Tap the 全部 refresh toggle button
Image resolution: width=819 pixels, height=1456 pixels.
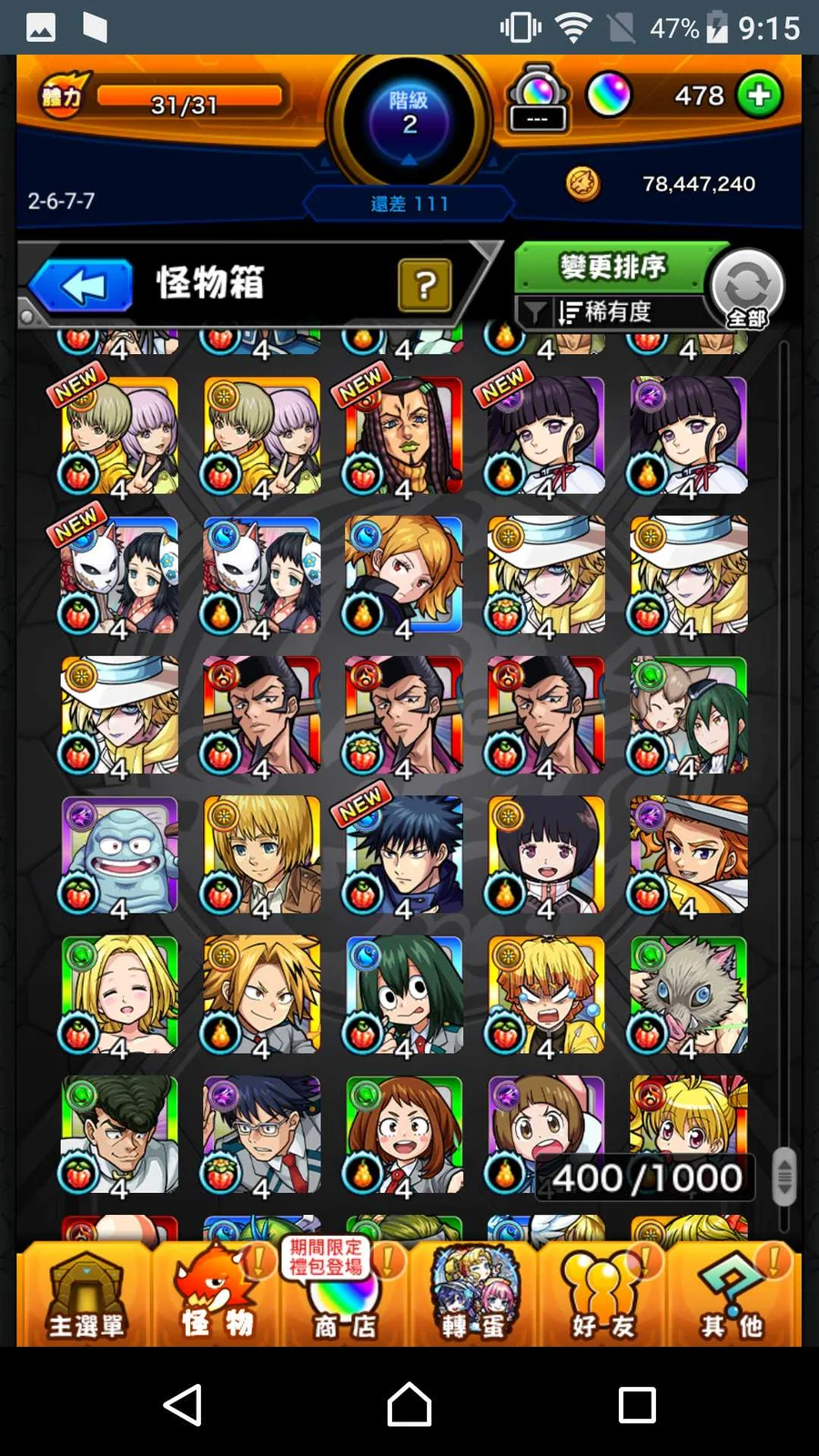747,289
